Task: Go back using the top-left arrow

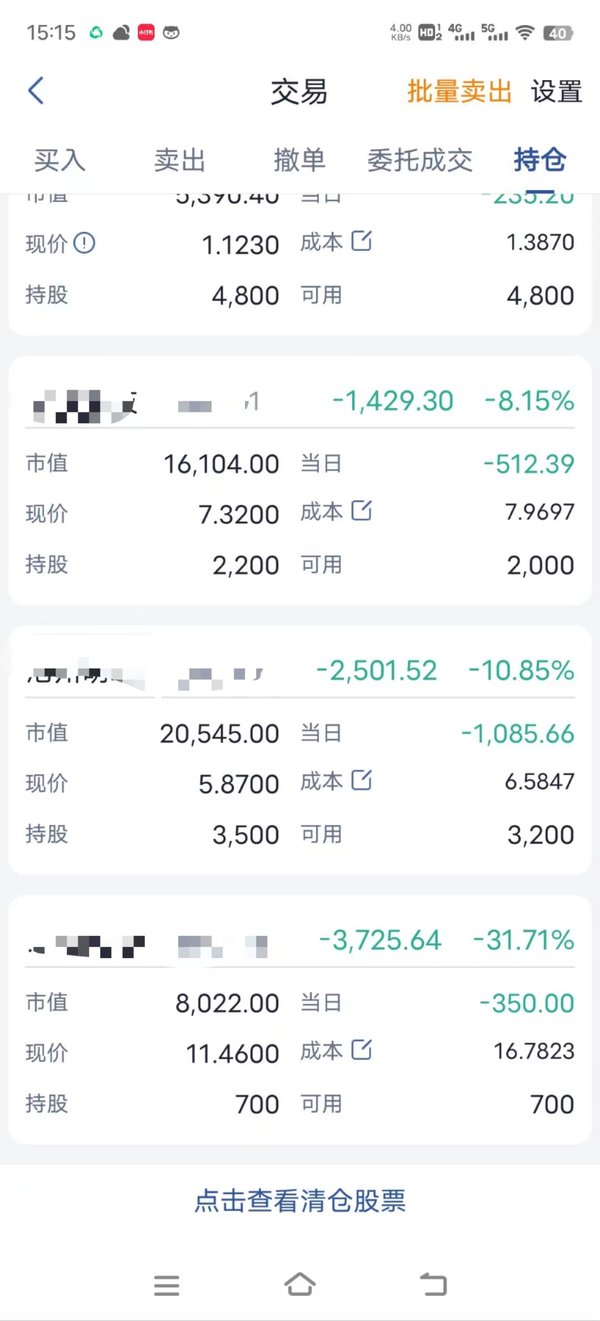Action: (36, 91)
